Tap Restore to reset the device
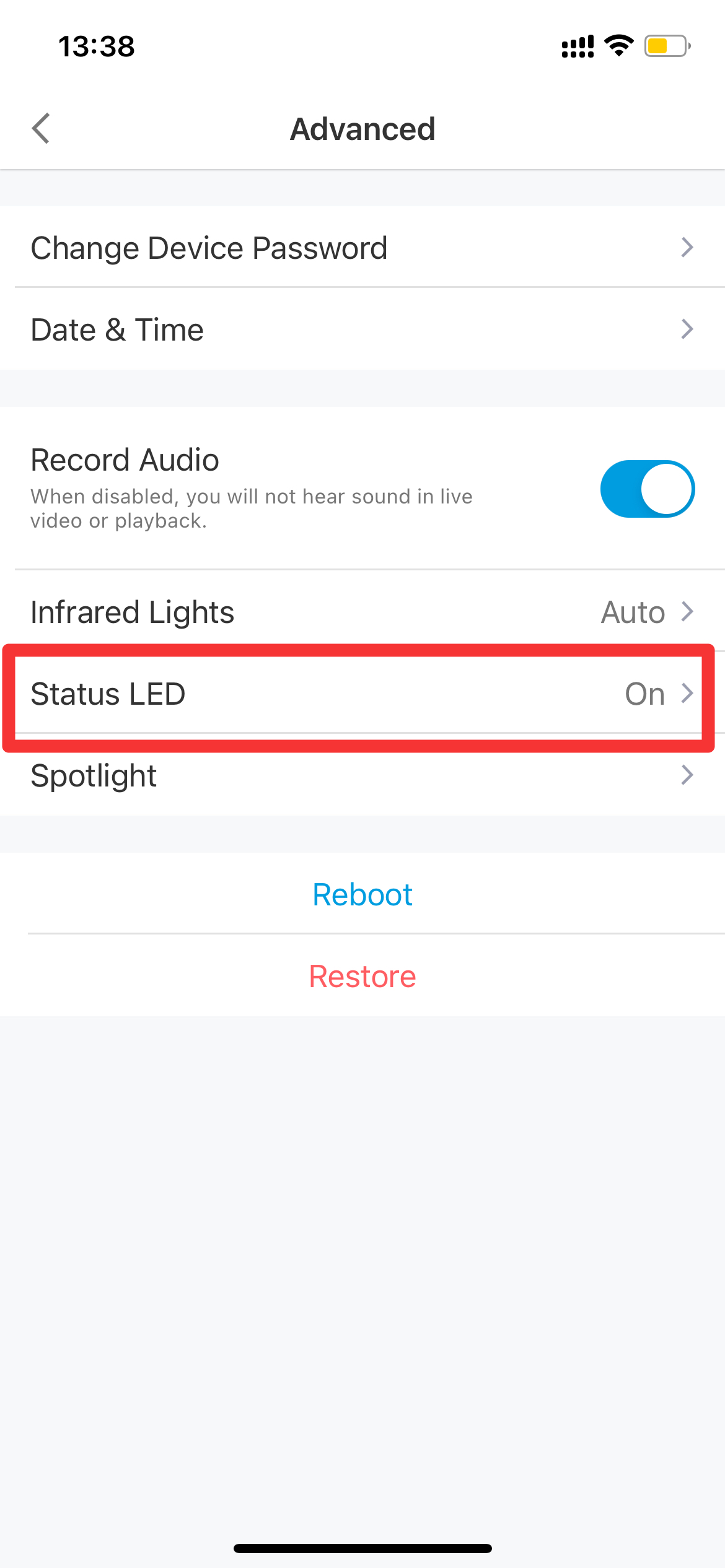The height and width of the screenshot is (1568, 725). point(362,976)
